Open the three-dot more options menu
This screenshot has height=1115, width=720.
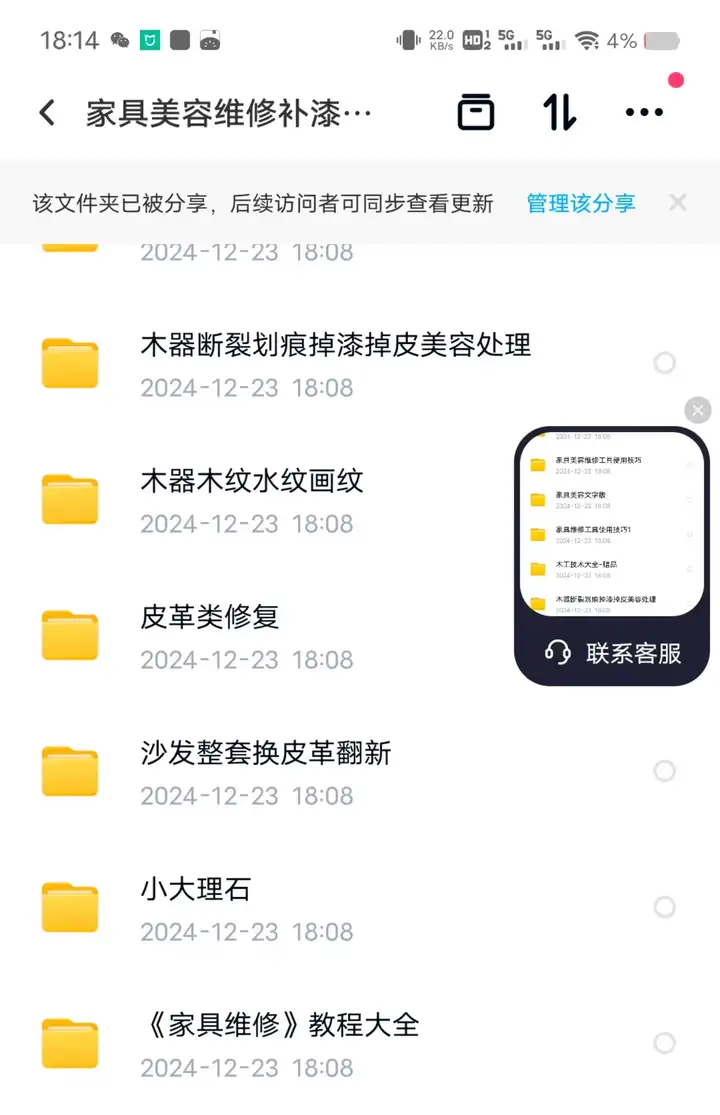pos(645,112)
